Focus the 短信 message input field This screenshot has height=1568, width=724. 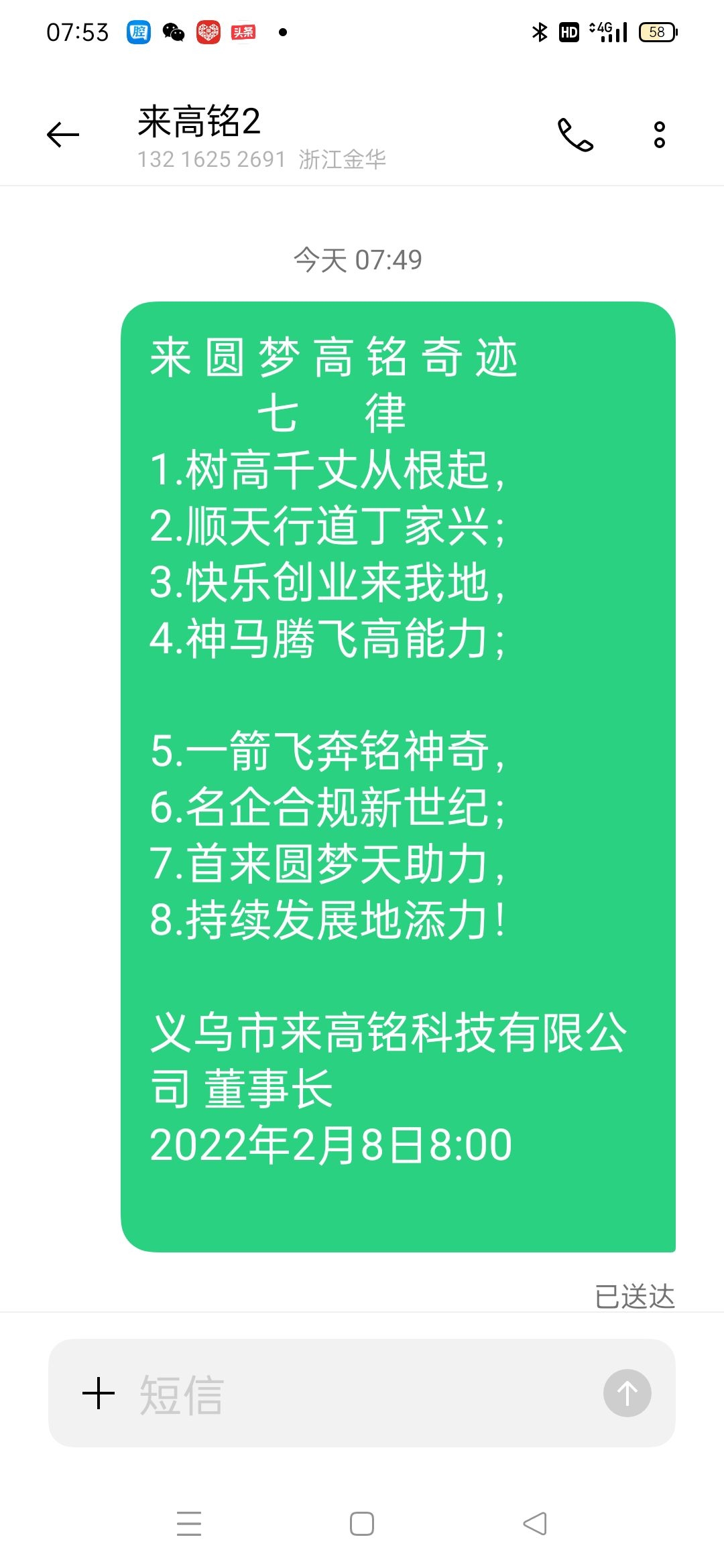pyautogui.click(x=362, y=1393)
